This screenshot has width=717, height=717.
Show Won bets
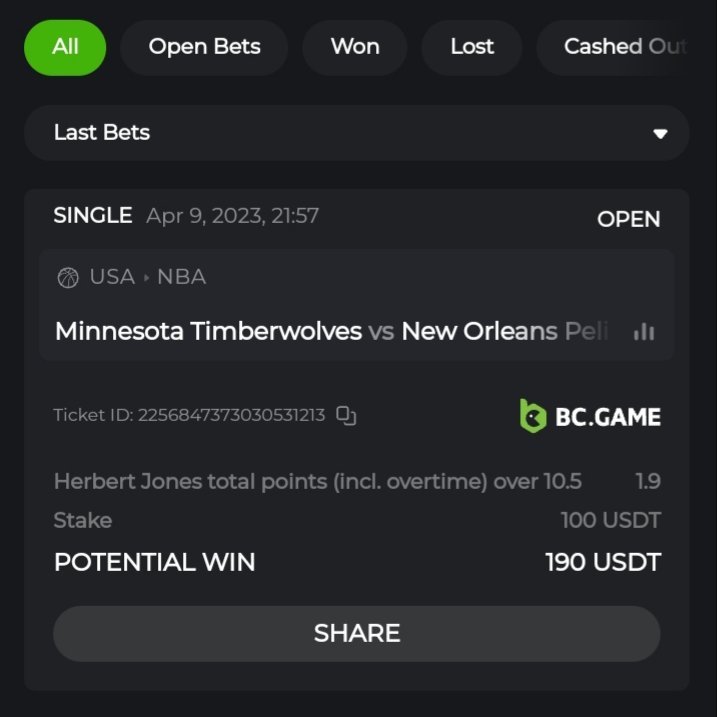(x=355, y=46)
